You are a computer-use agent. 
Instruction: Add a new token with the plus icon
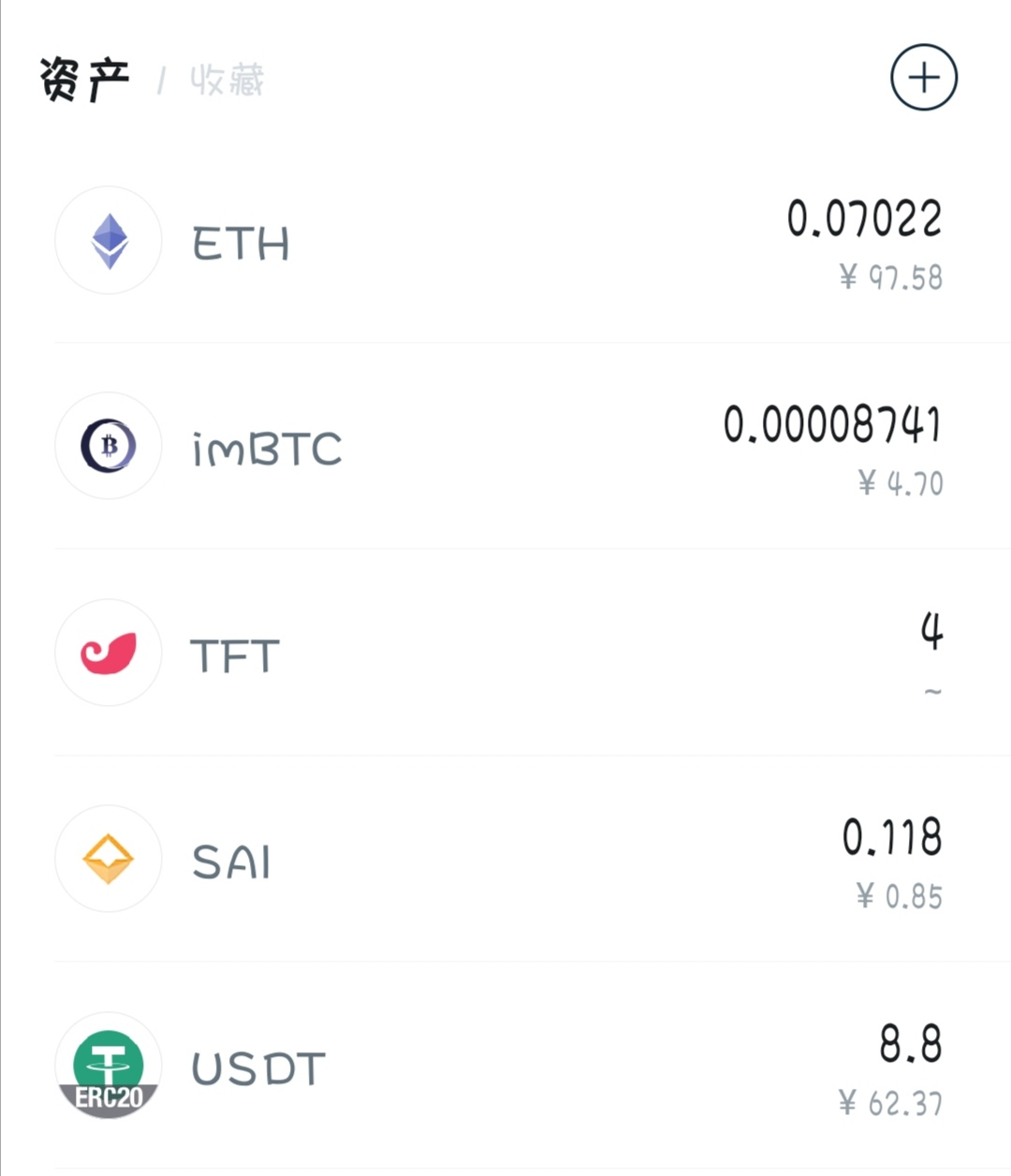pyautogui.click(x=923, y=78)
